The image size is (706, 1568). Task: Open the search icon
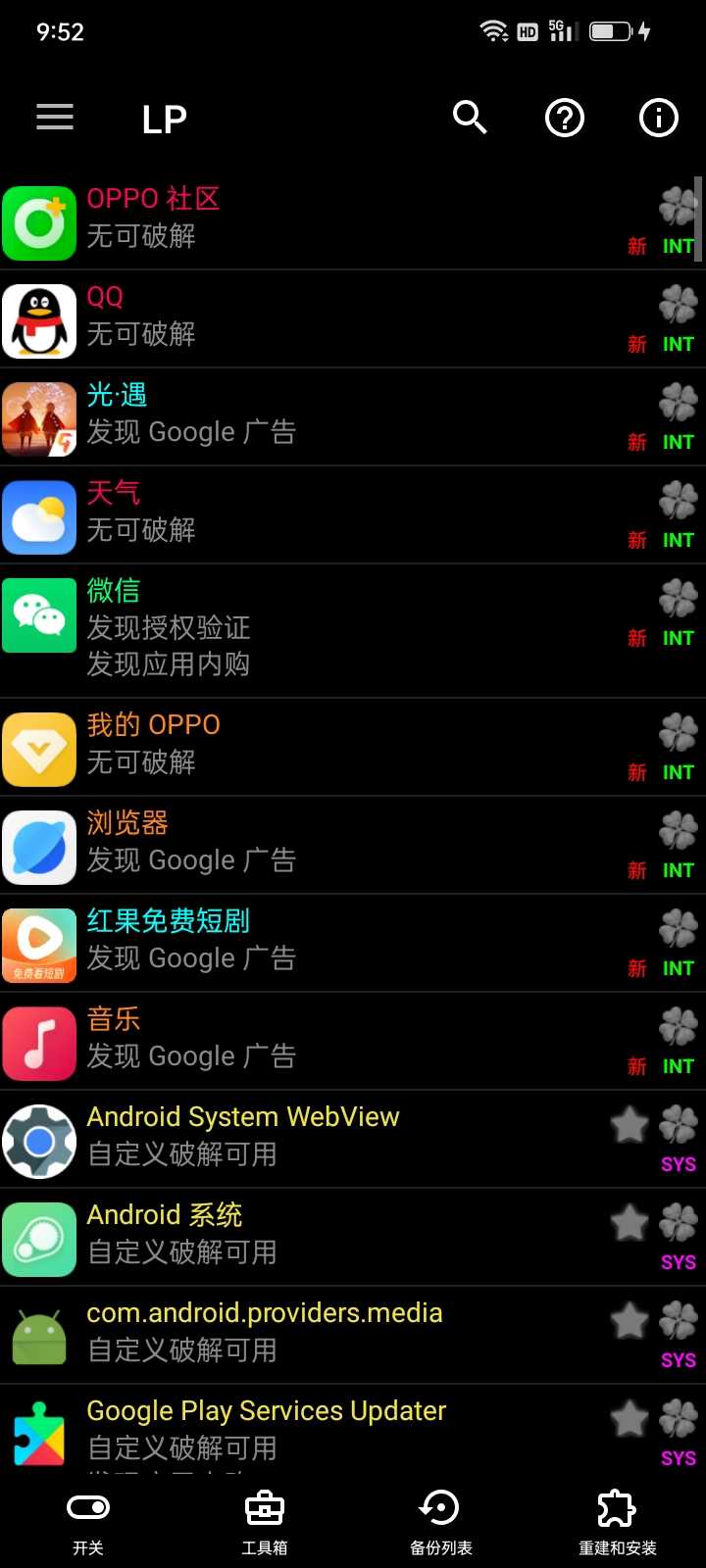(470, 118)
